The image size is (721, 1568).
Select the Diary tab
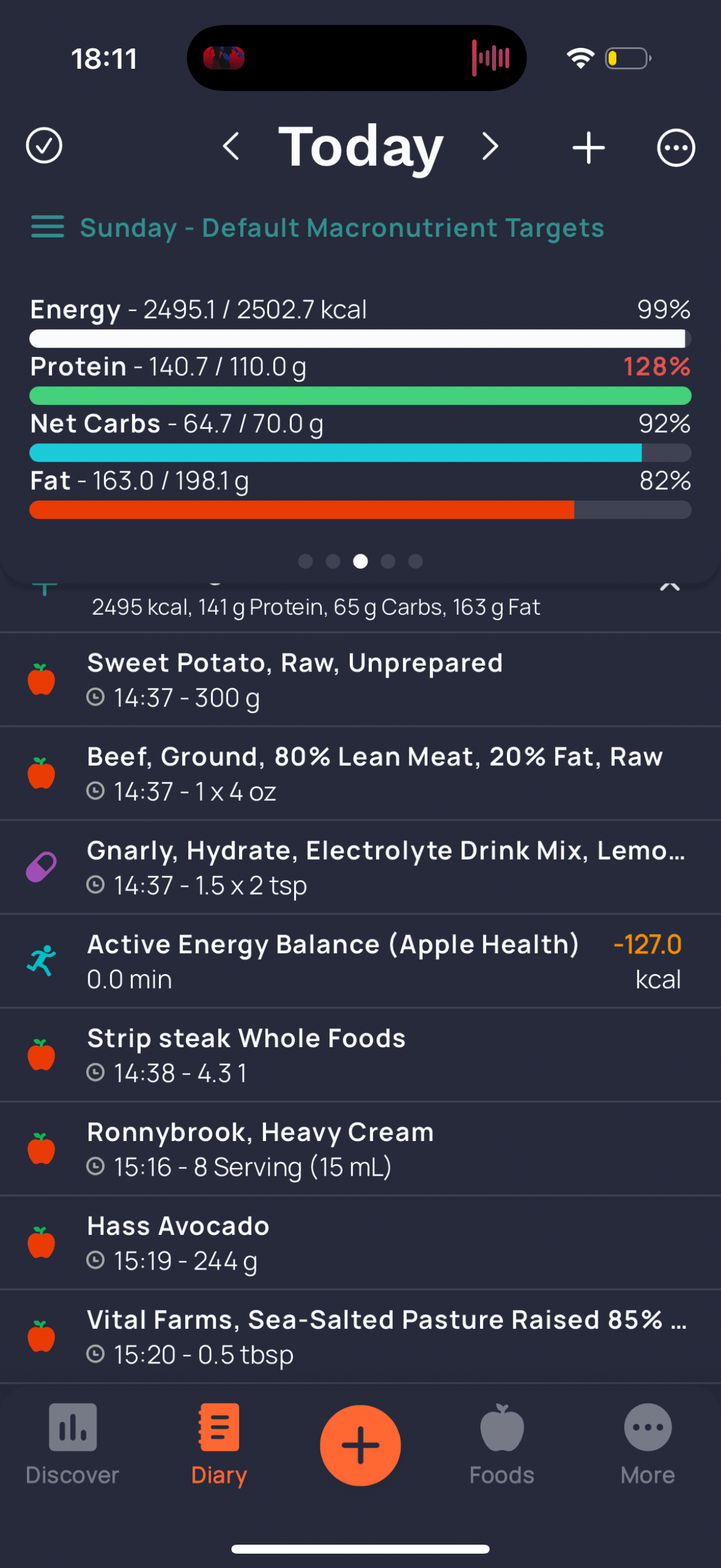coord(218,1444)
